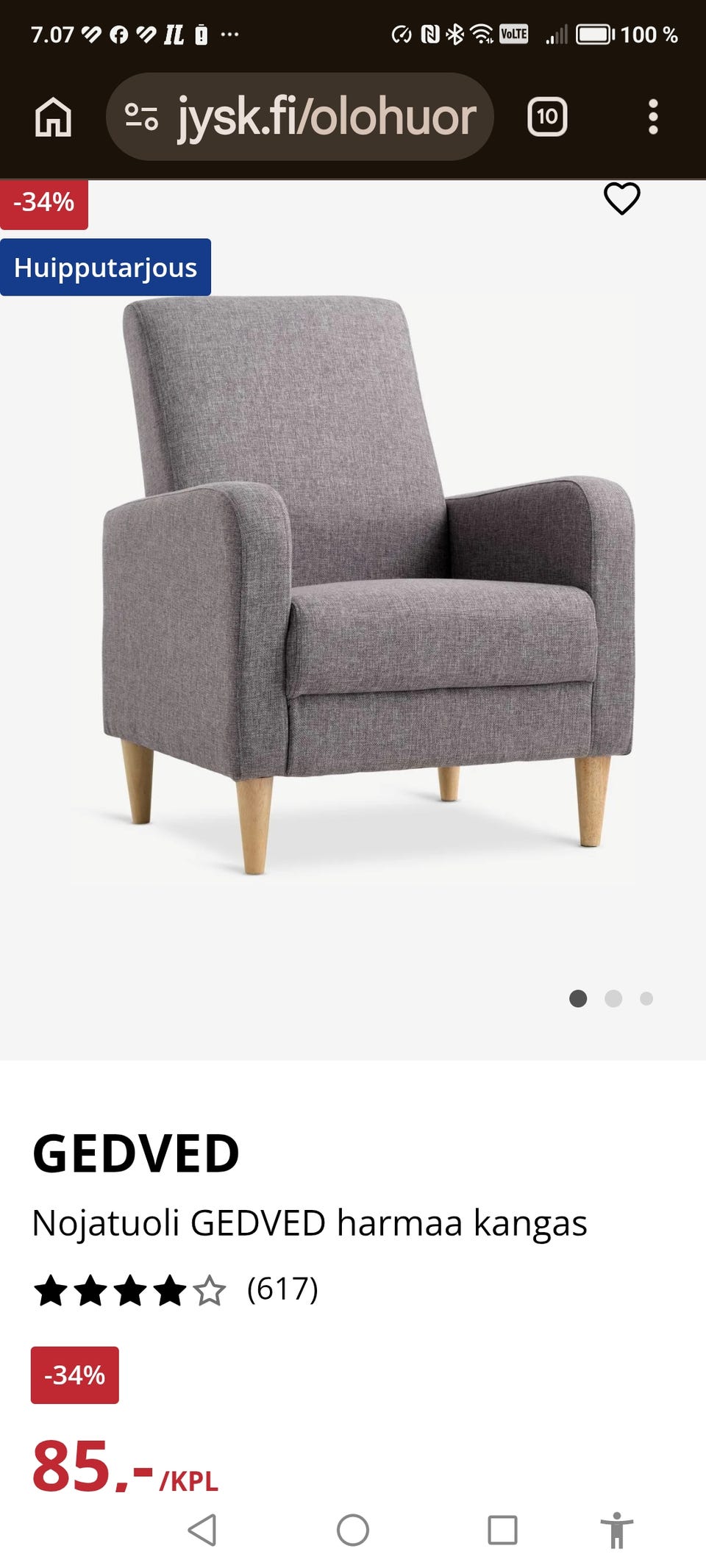706x1568 pixels.
Task: Open the tab switcher showing 10 tabs
Action: (x=547, y=117)
